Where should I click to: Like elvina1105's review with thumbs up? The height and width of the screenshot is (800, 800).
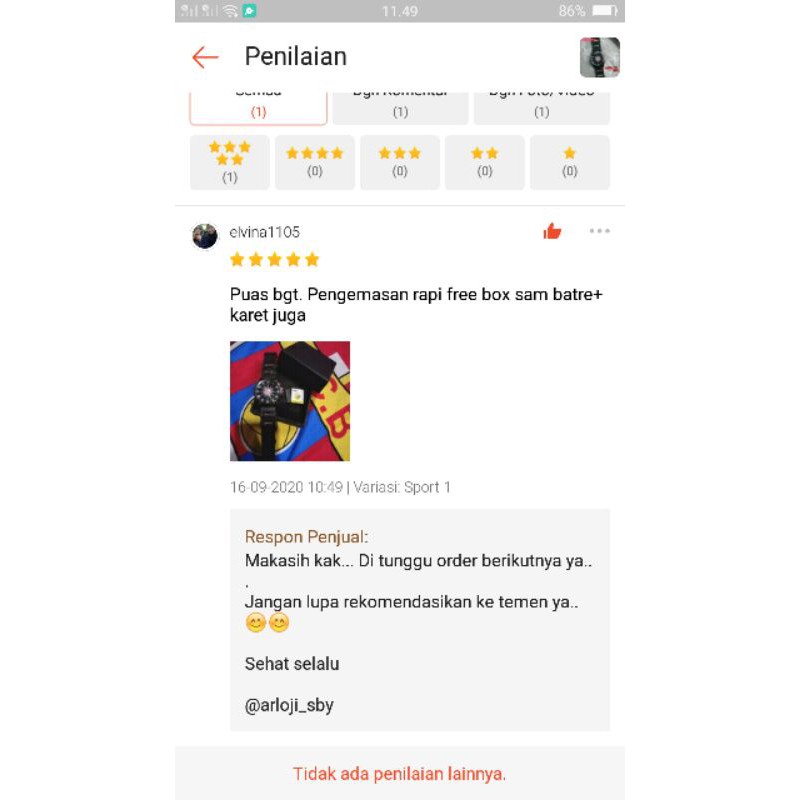point(552,232)
